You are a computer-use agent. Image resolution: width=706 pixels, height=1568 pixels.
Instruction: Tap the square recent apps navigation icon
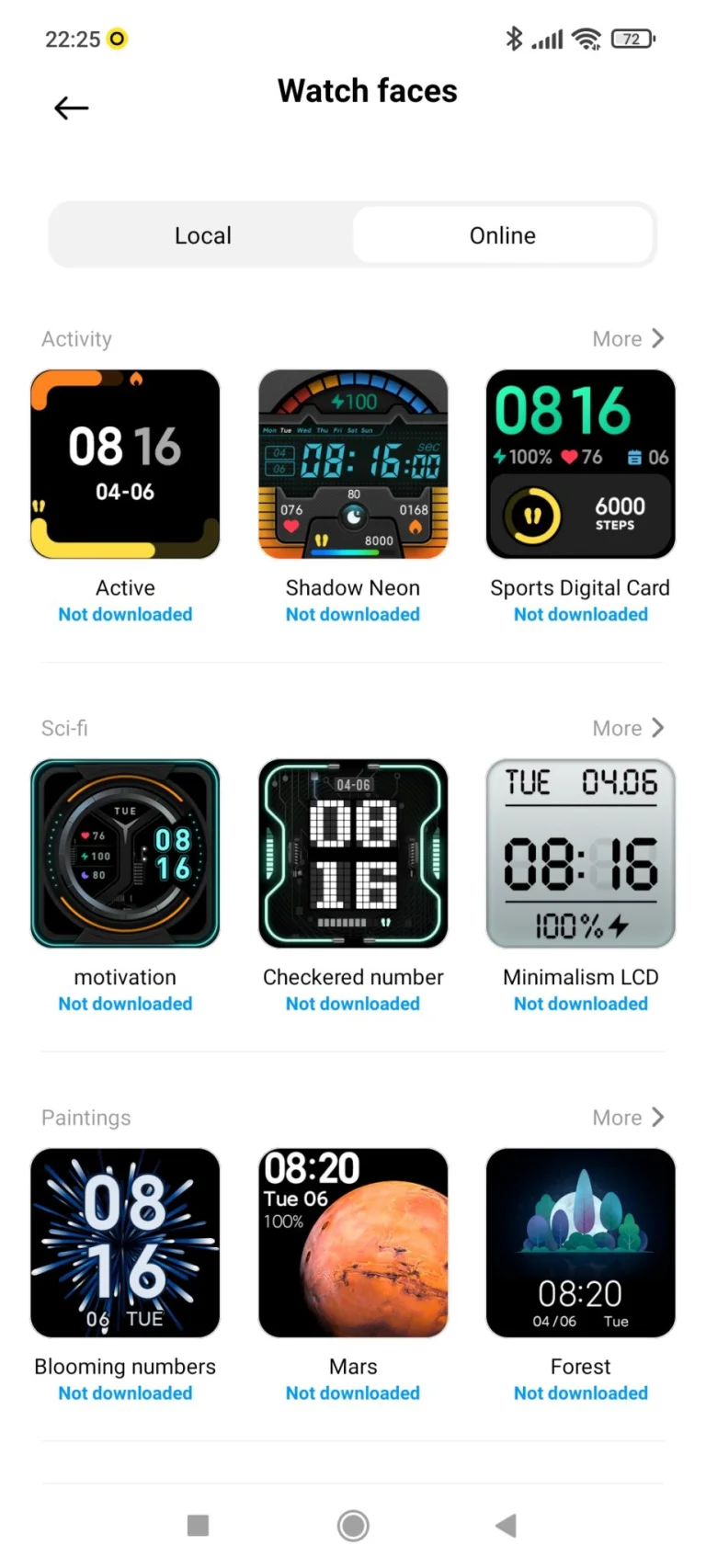coord(198,1525)
